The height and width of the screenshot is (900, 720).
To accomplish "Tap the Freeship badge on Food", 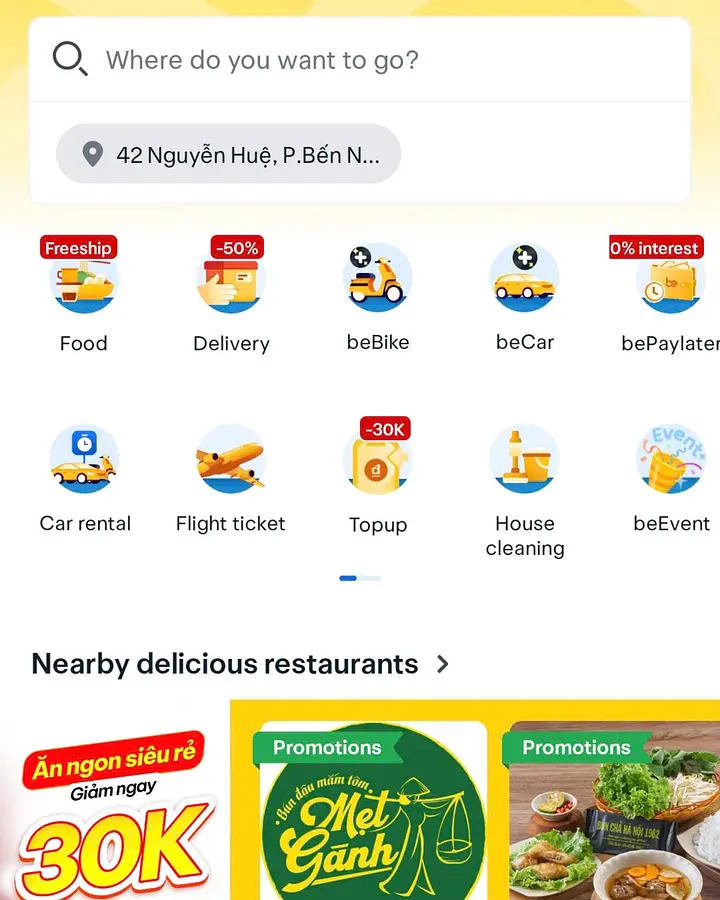I will (x=78, y=247).
